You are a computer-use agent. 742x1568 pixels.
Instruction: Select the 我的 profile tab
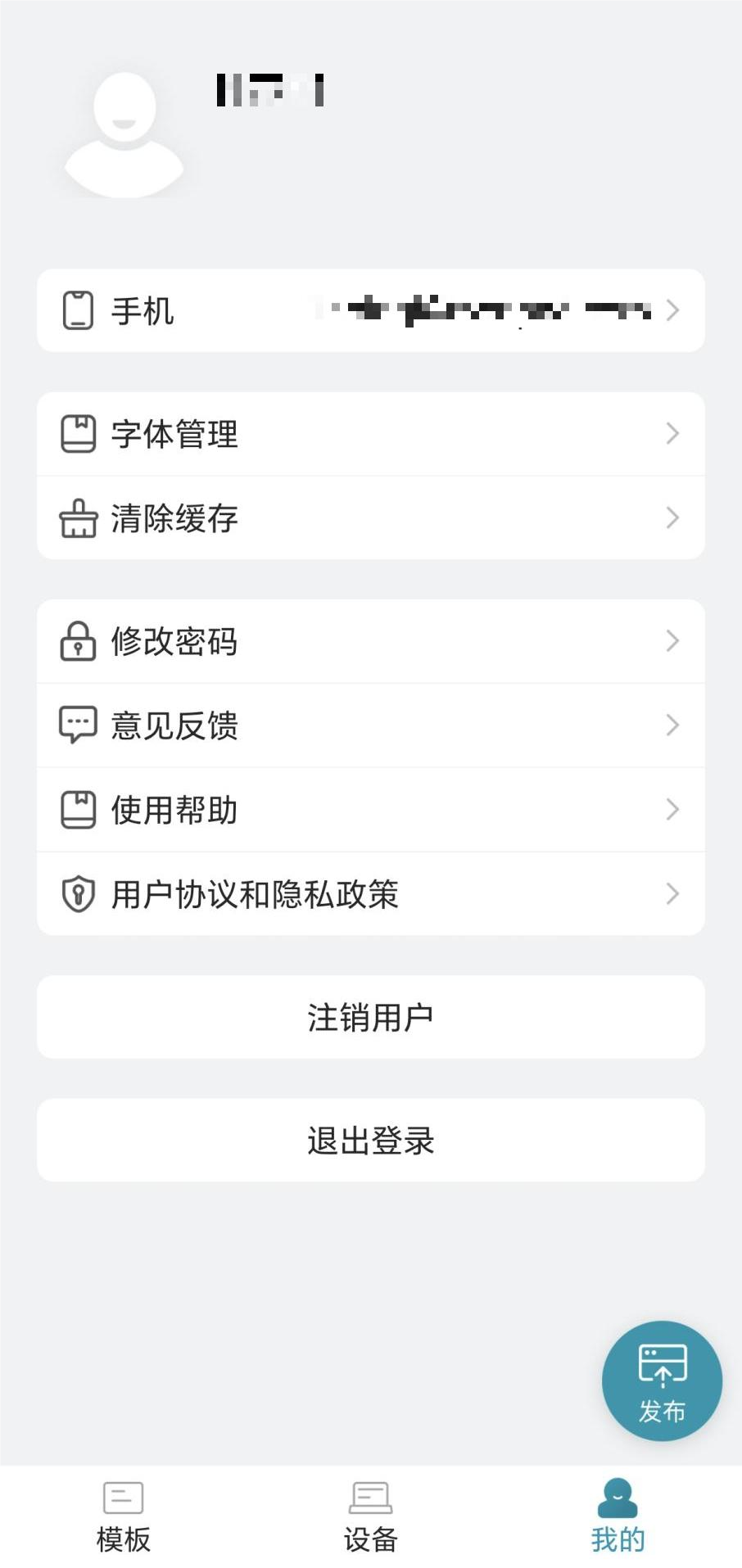(x=618, y=1516)
